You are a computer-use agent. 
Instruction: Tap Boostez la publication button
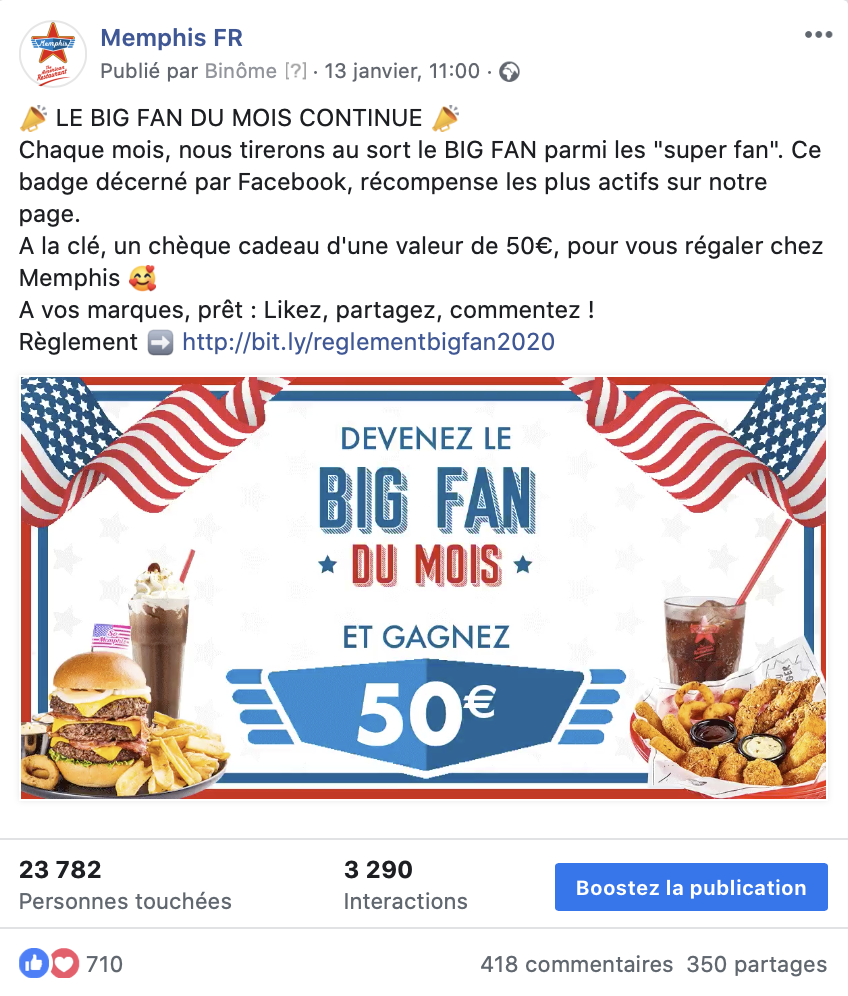pyautogui.click(x=691, y=887)
